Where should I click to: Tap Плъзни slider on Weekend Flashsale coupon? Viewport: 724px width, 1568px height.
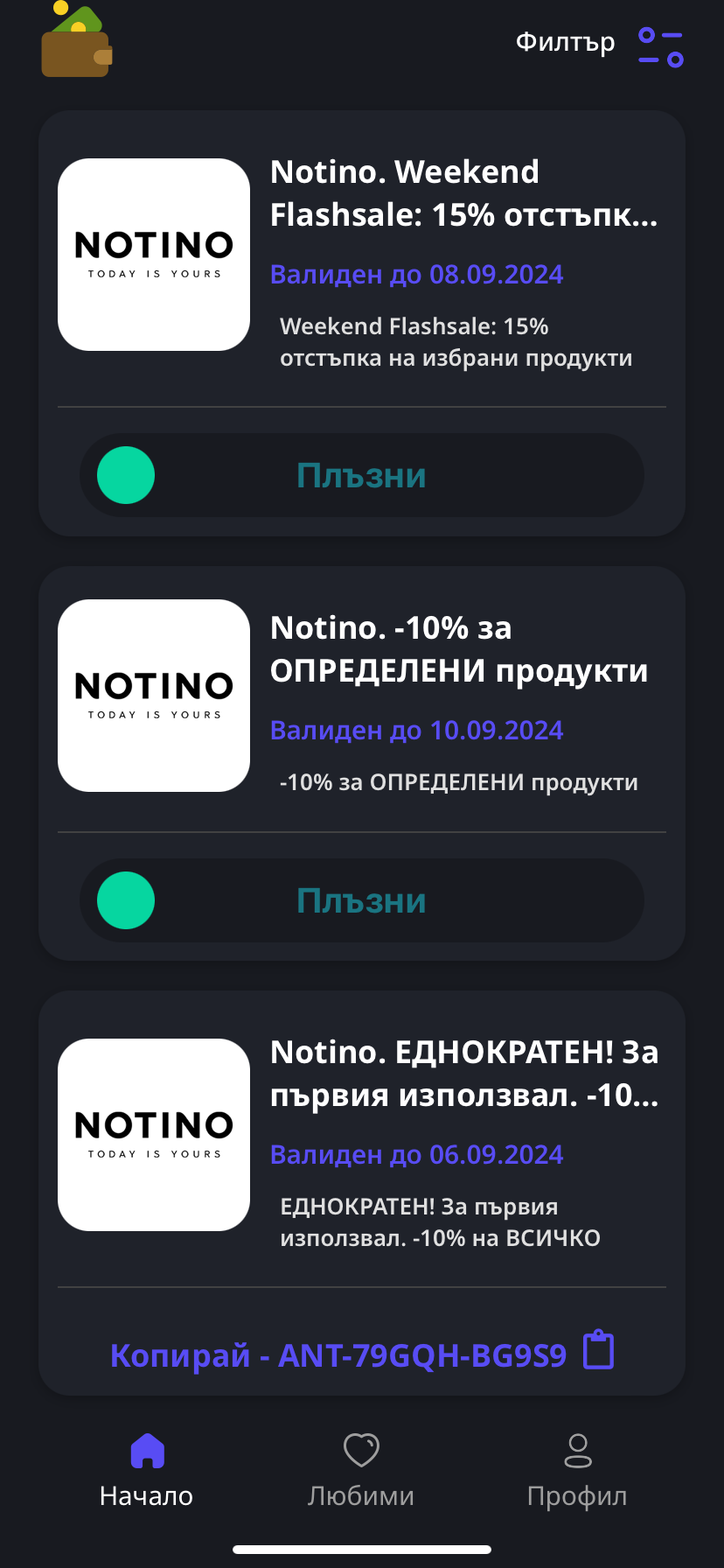(126, 475)
